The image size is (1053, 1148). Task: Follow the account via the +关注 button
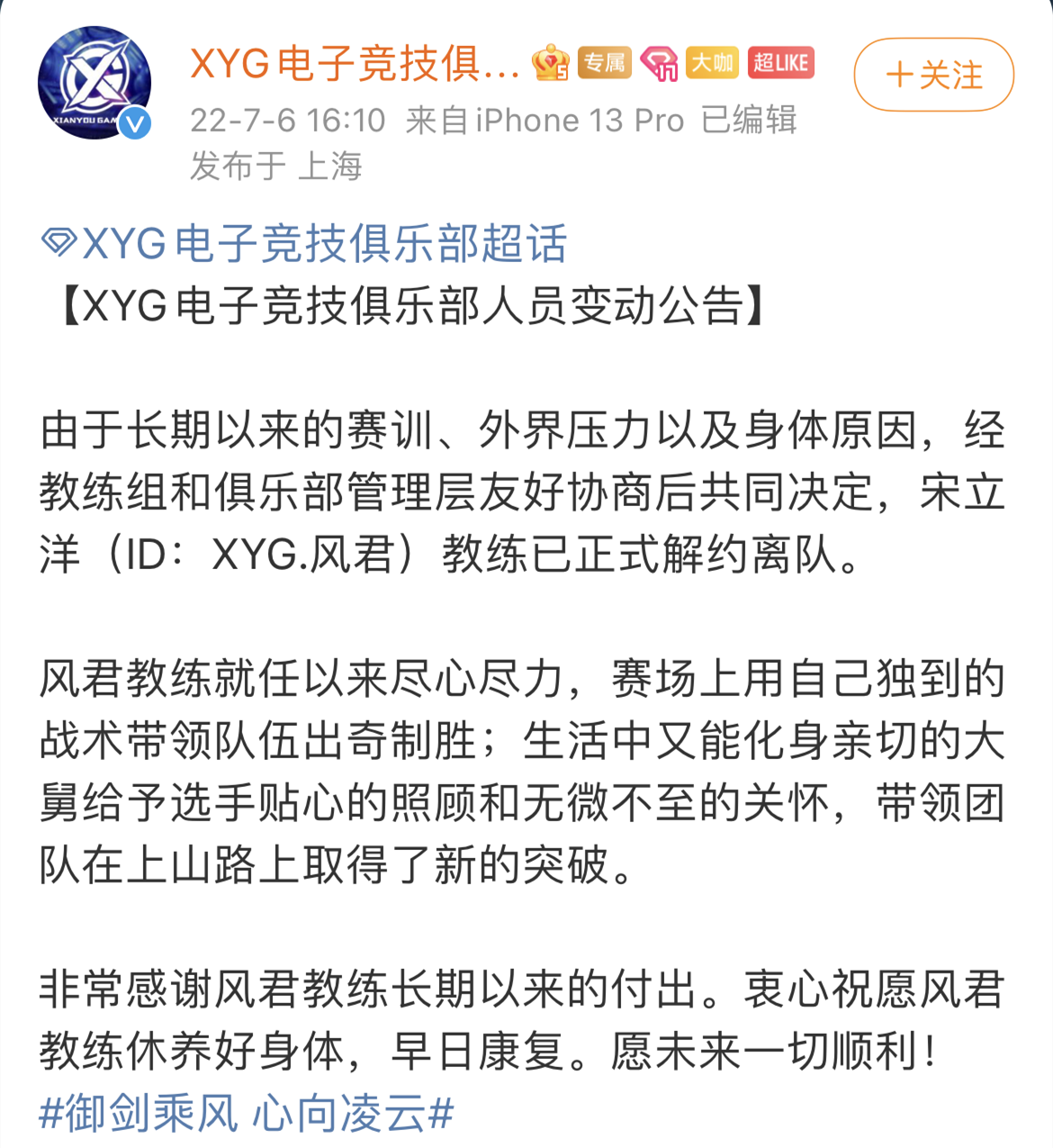tap(932, 75)
